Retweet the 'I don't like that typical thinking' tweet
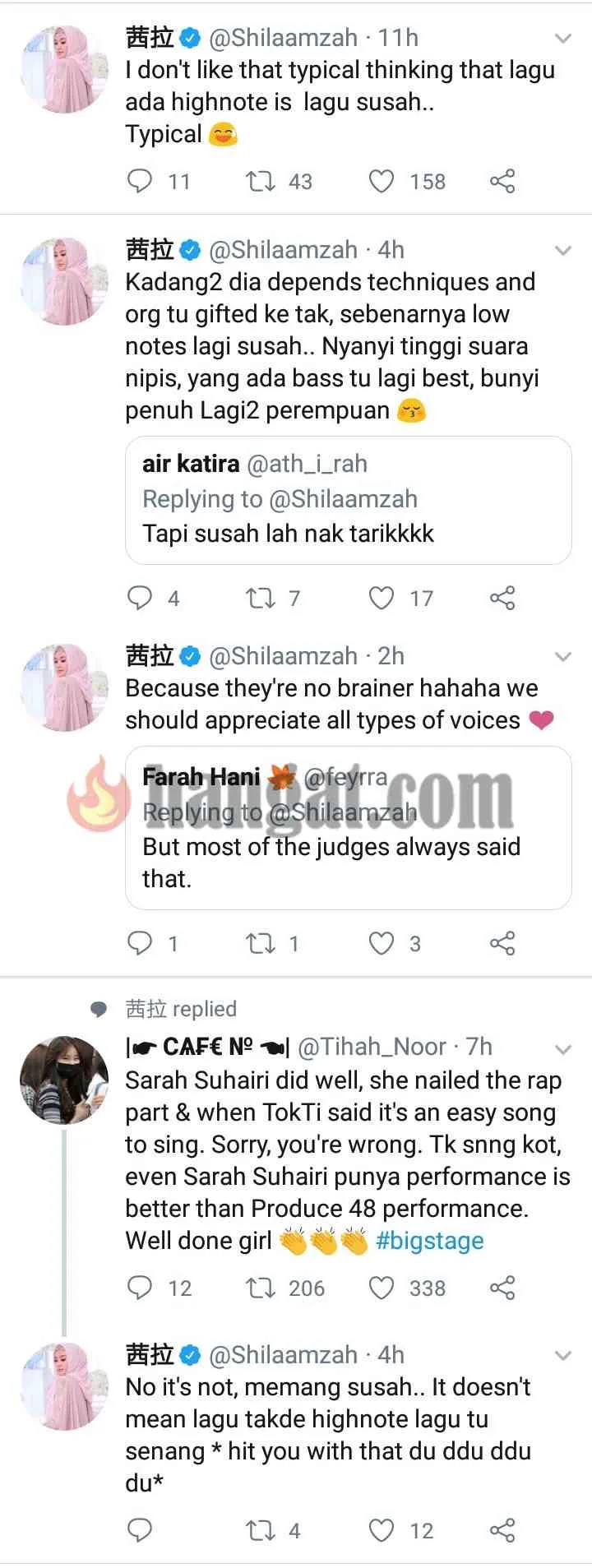The height and width of the screenshot is (1568, 592). [261, 181]
